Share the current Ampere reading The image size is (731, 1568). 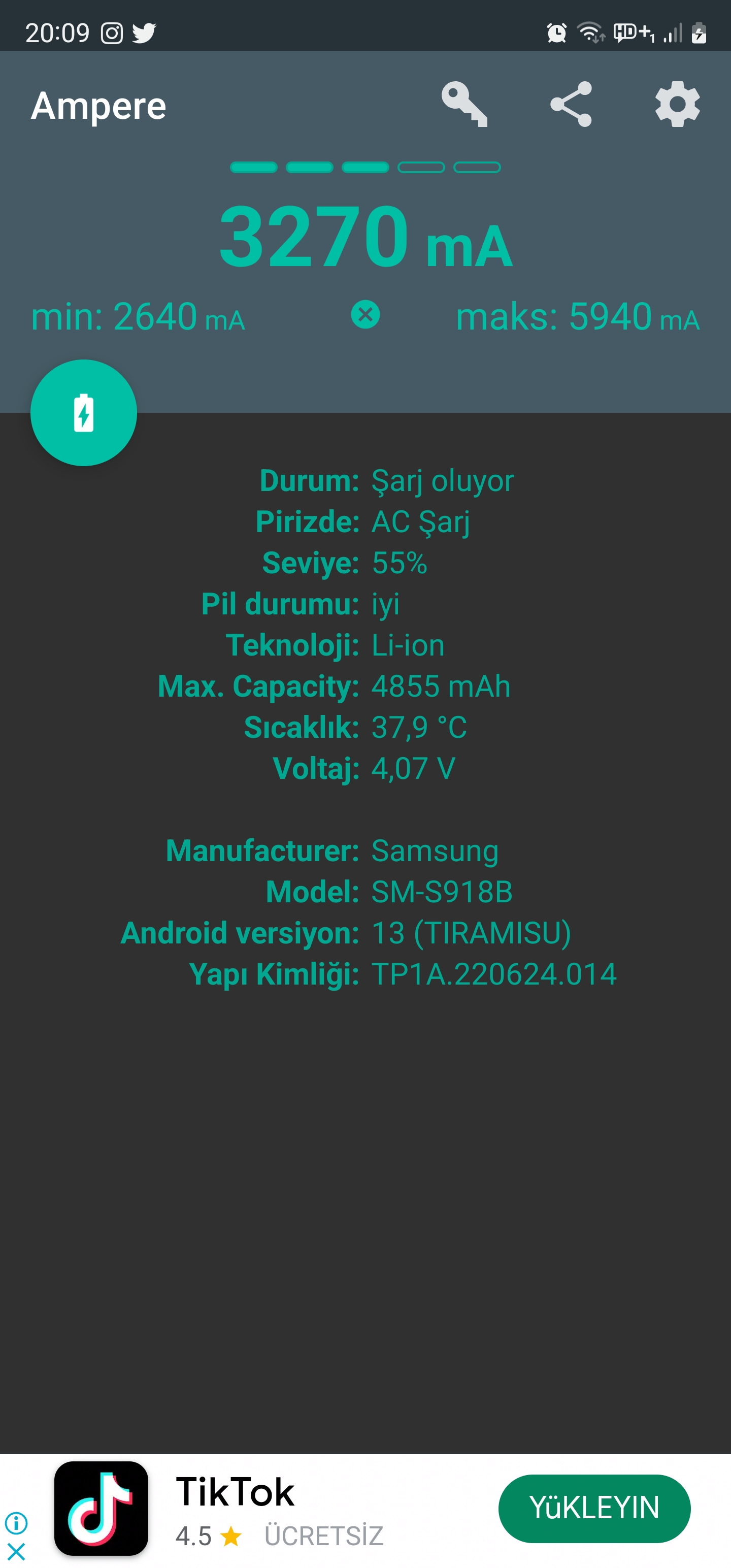click(x=571, y=104)
